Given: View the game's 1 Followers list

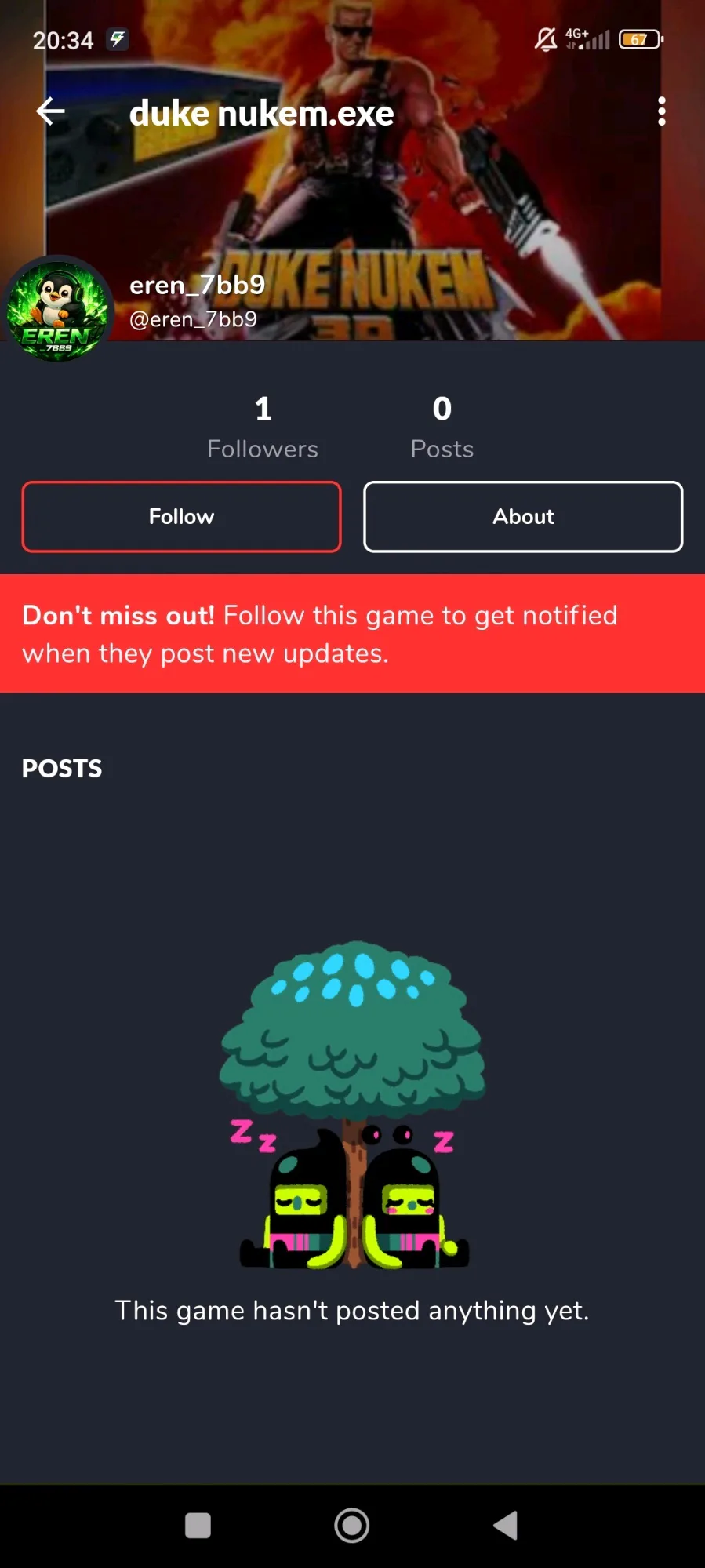Looking at the screenshot, I should (263, 427).
